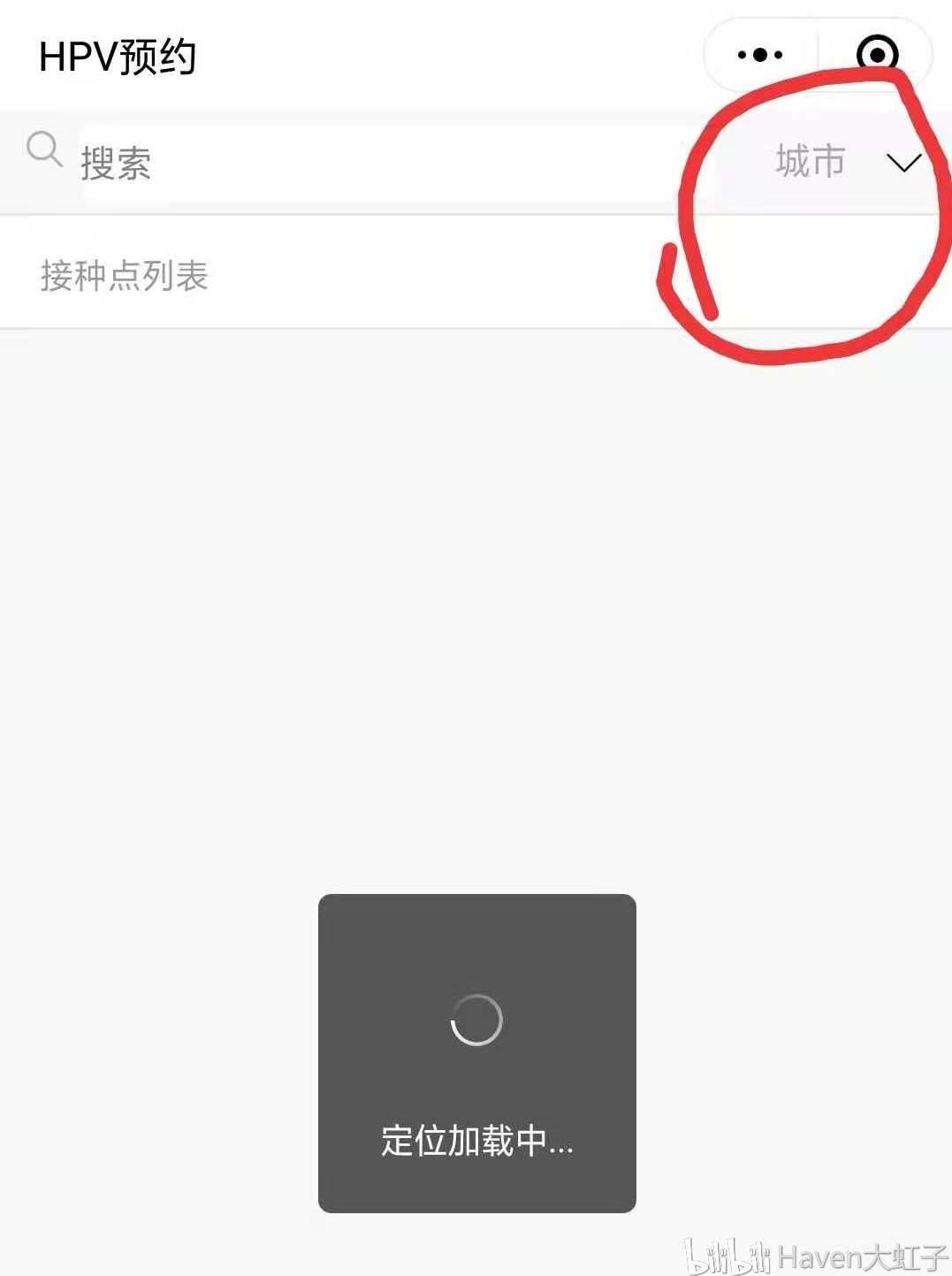Viewport: 952px width, 1276px height.
Task: Close the HPV预约 mini program
Action: (877, 55)
